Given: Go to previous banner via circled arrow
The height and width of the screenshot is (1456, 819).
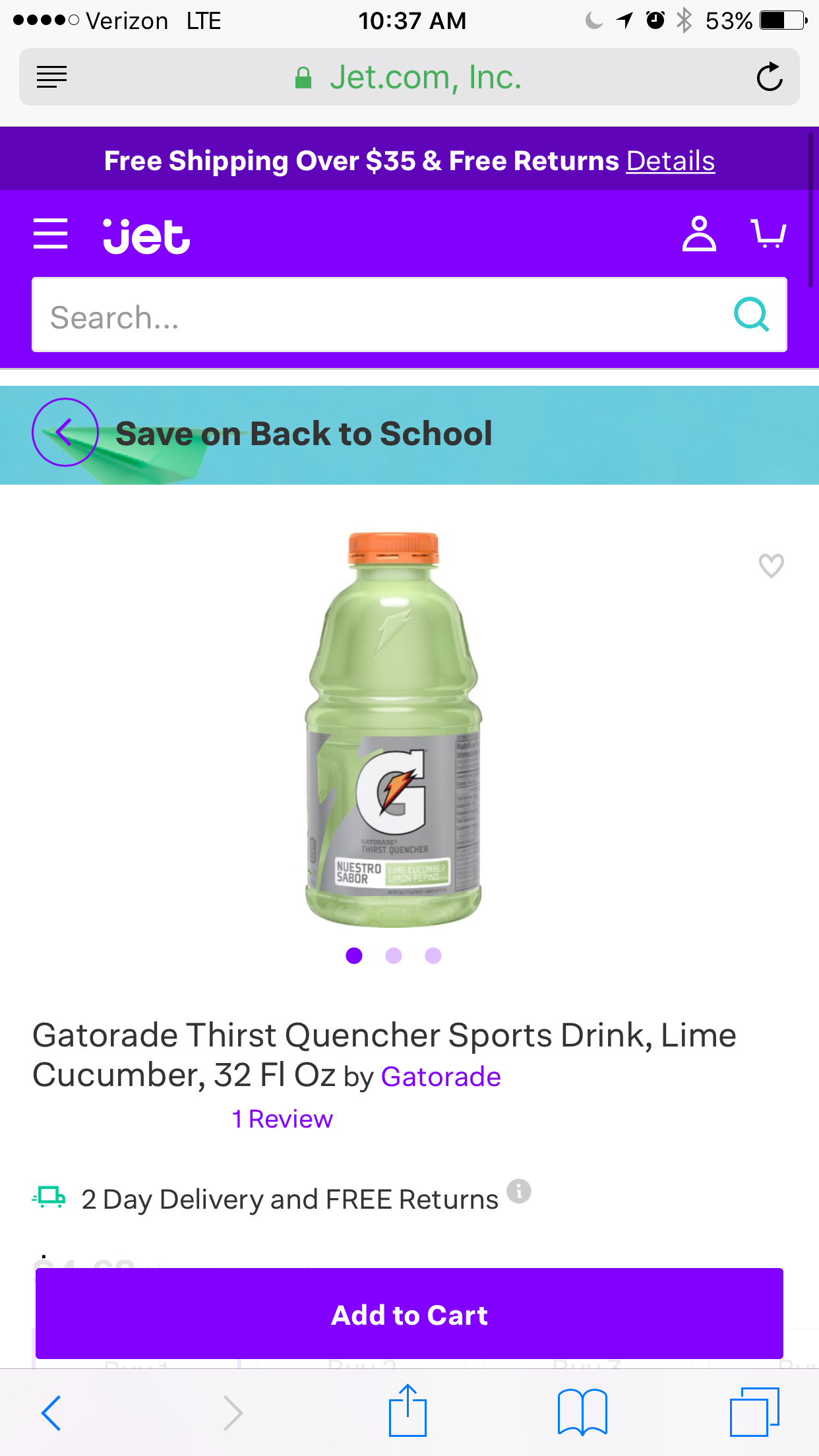Looking at the screenshot, I should (65, 433).
